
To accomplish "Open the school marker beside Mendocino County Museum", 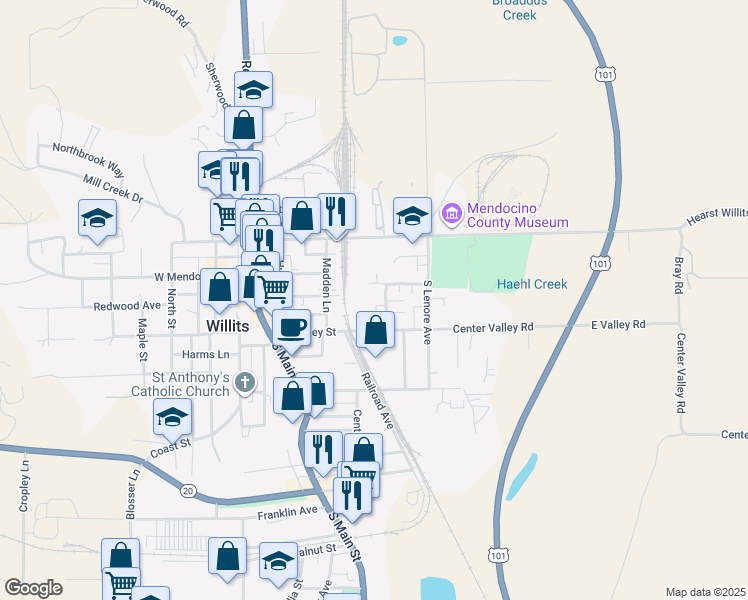I will point(412,216).
